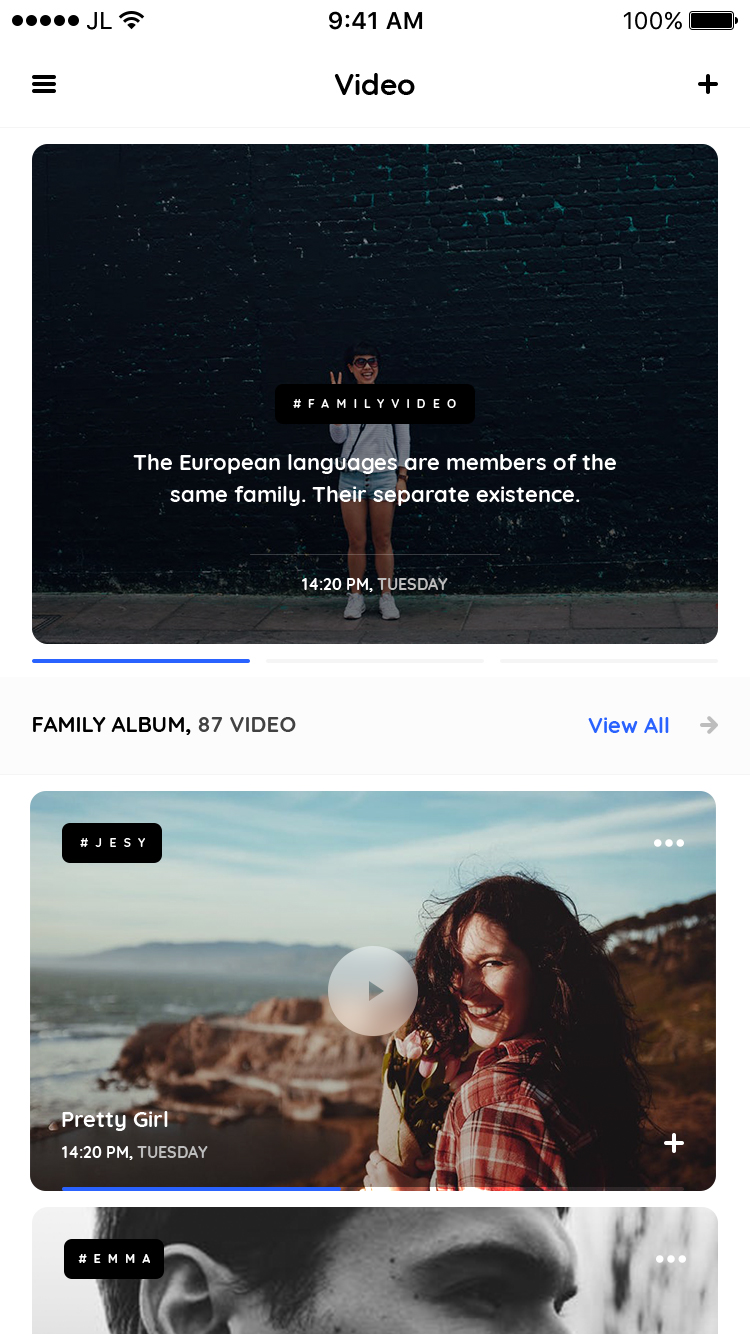Go to the second carousel page indicator
The height and width of the screenshot is (1334, 750).
(375, 660)
